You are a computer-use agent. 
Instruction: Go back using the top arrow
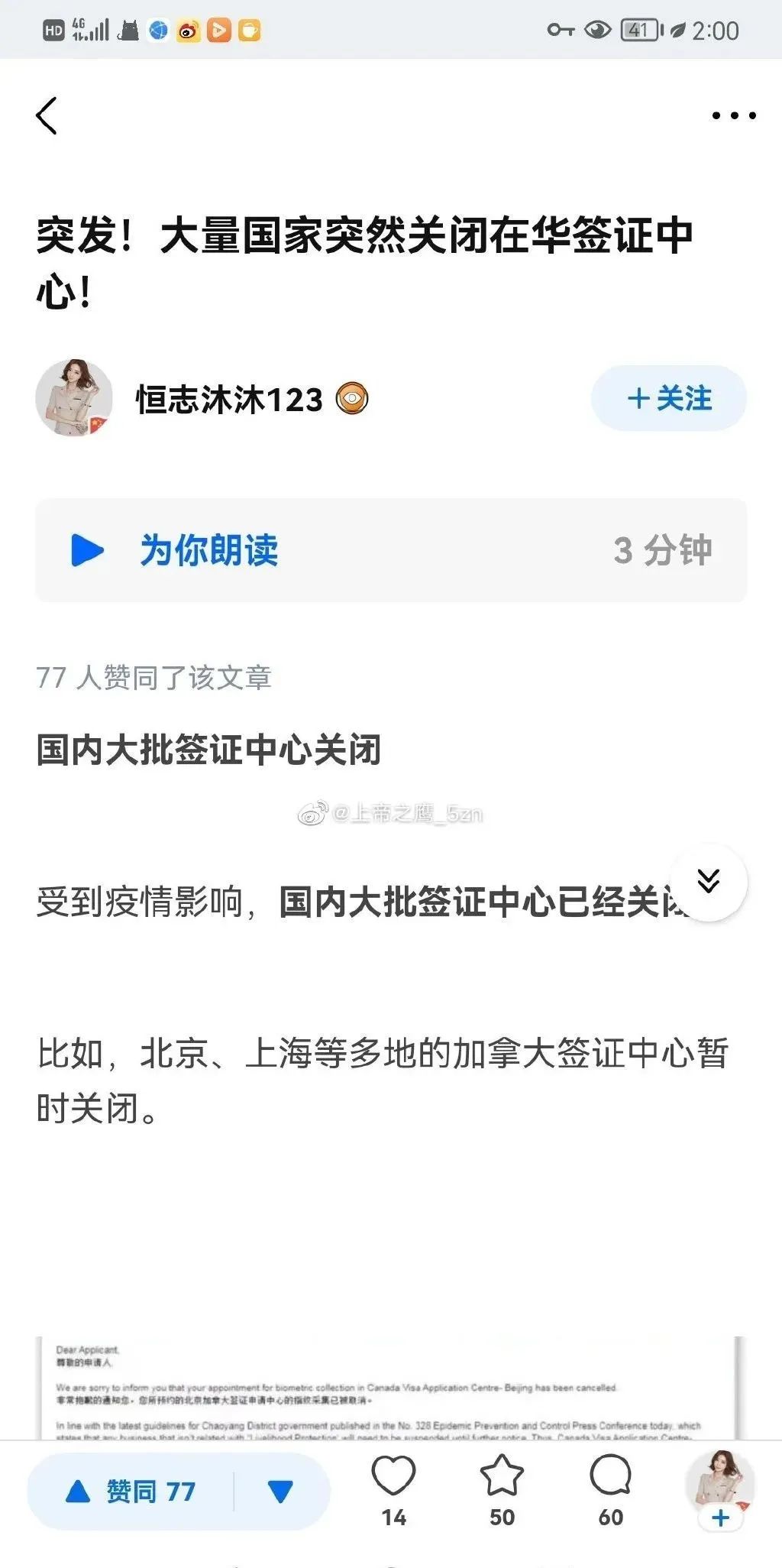click(x=47, y=116)
